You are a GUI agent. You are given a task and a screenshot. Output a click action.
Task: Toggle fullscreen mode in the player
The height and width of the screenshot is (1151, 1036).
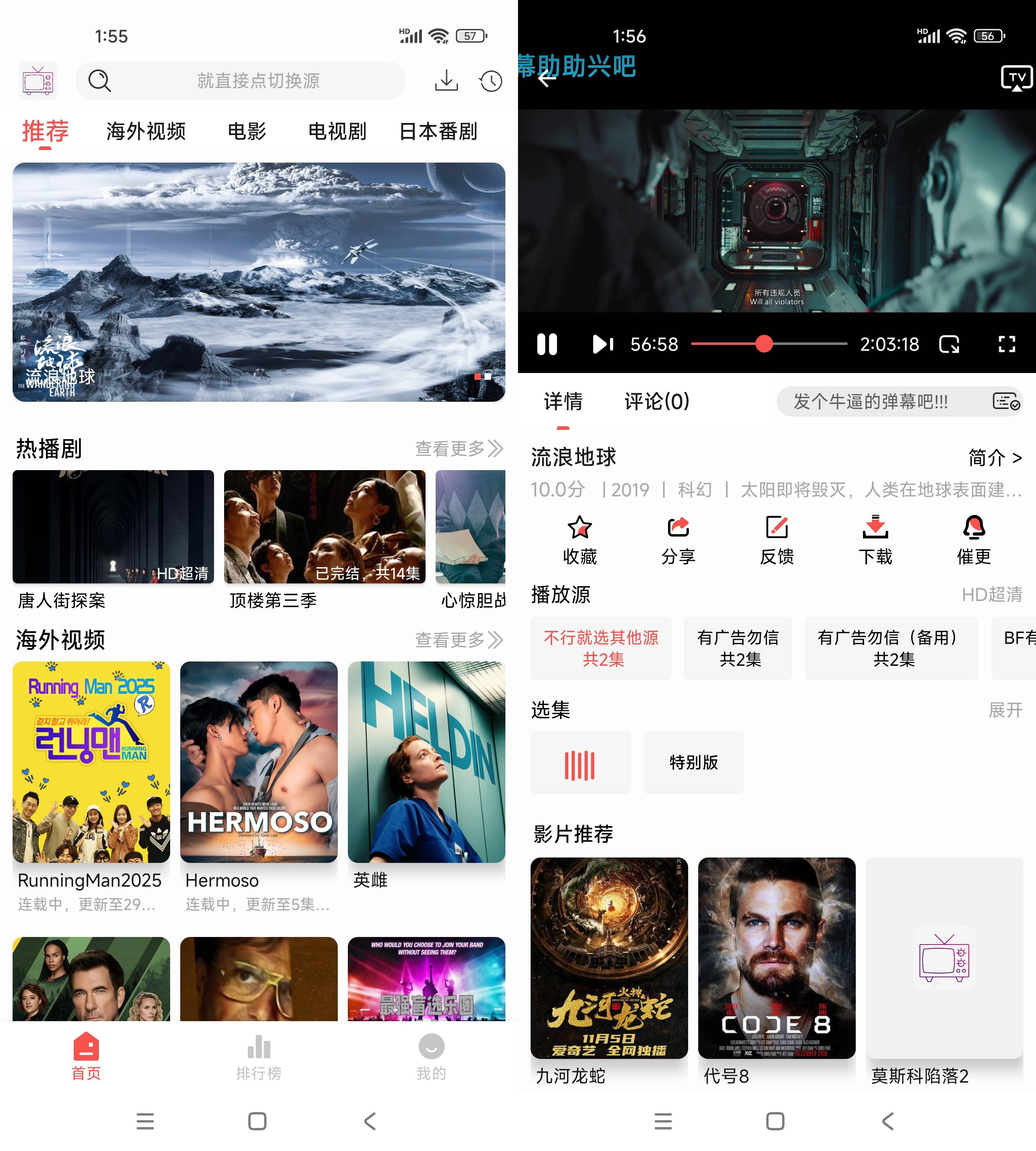tap(1008, 344)
